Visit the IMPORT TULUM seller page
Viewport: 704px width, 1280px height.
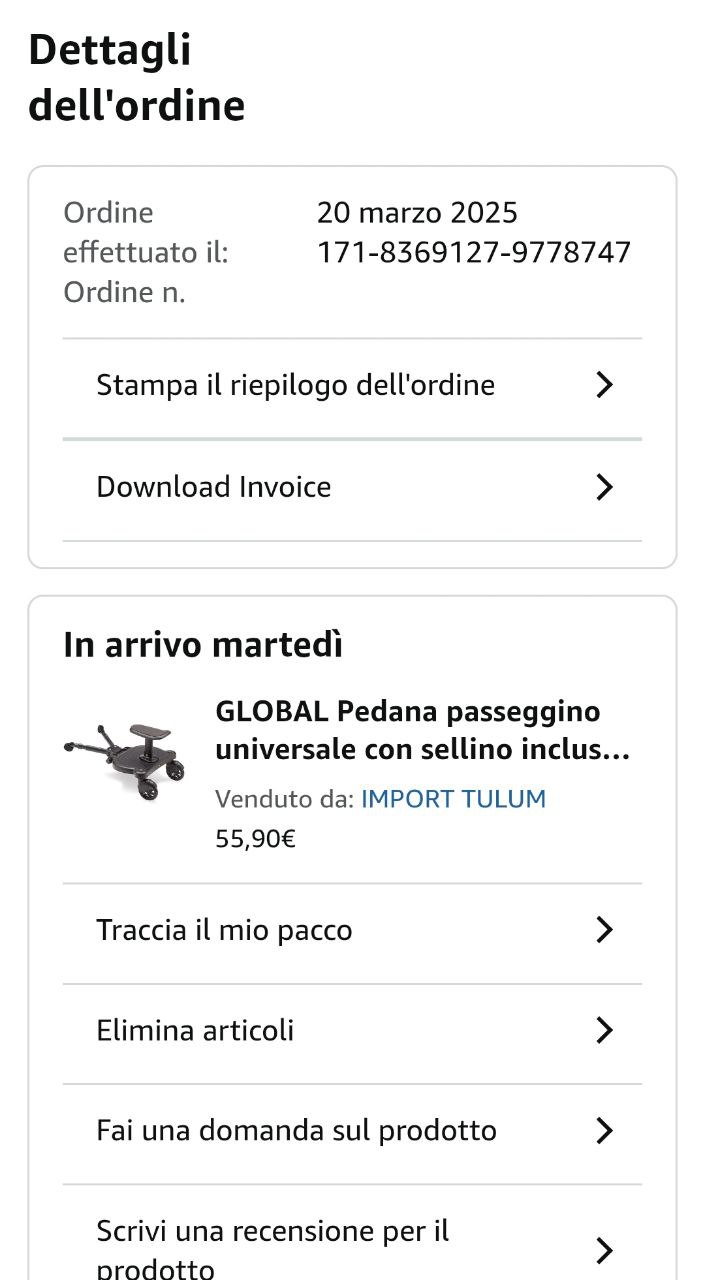[453, 799]
